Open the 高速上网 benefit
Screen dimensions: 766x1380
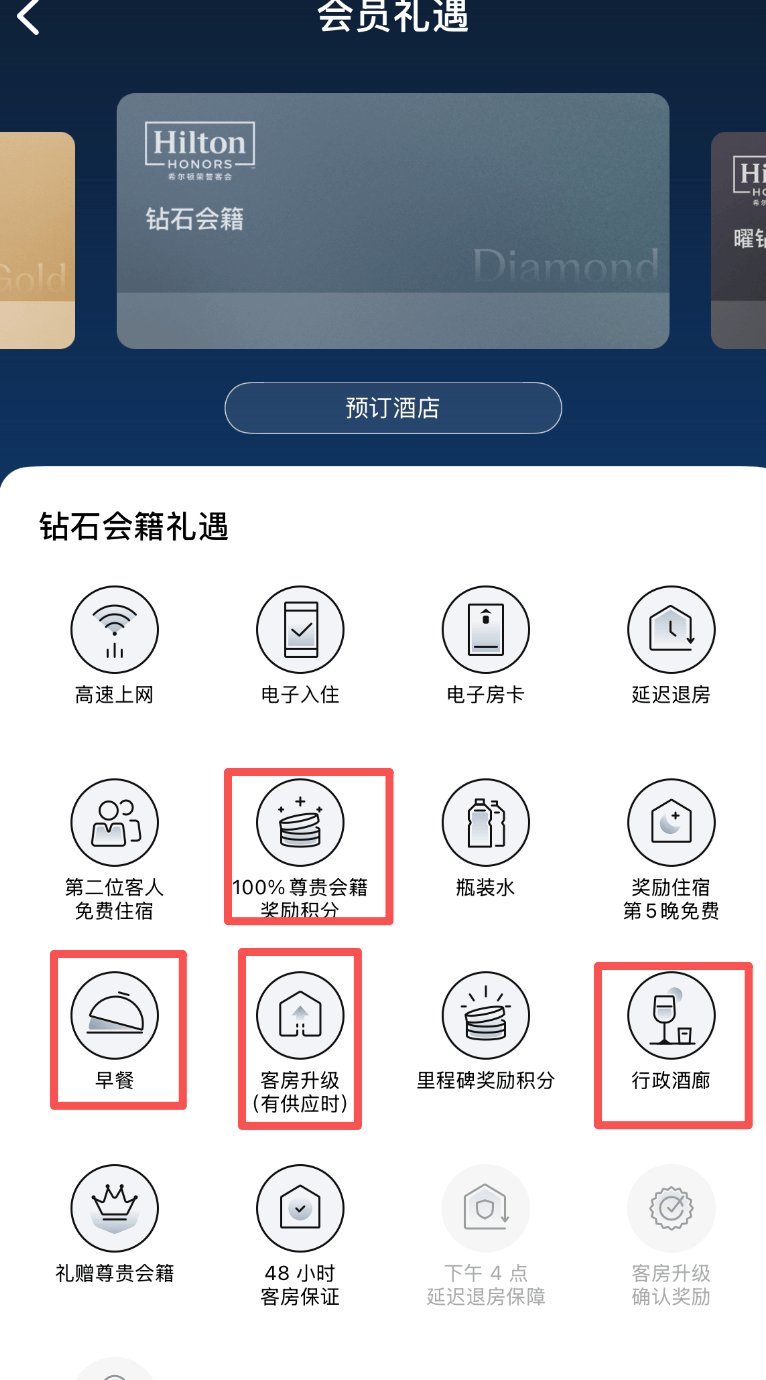[x=114, y=630]
